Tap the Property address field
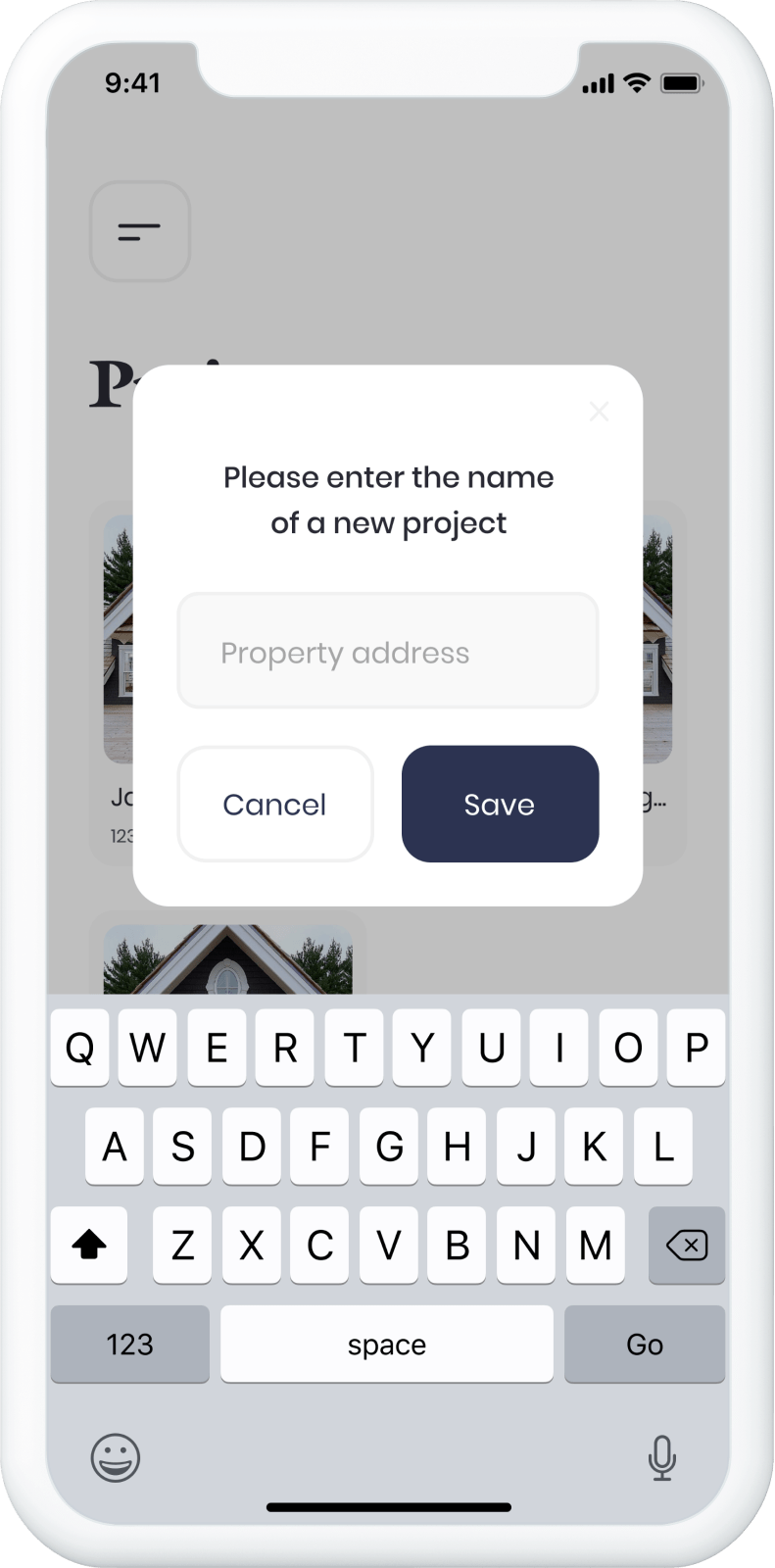This screenshot has height=1568, width=775. coord(388,651)
